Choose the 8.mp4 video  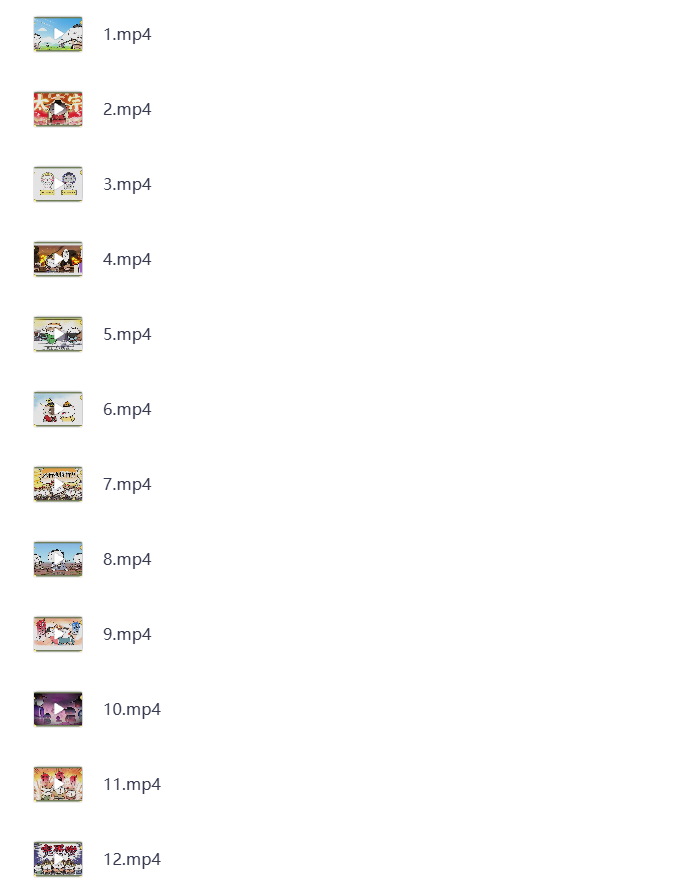coord(126,560)
